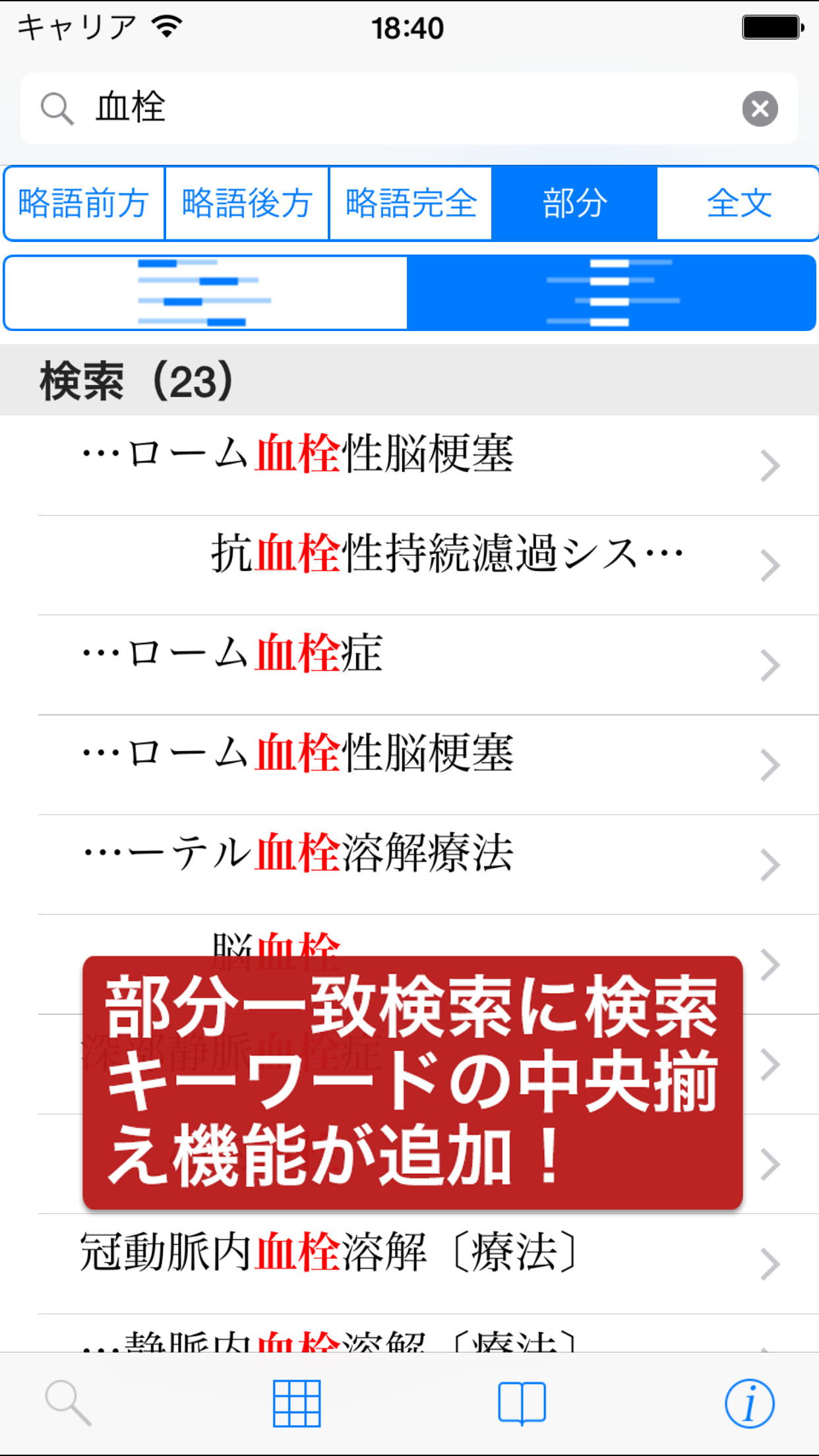Clear the search text
Screen dimensions: 819x1456
[x=760, y=109]
